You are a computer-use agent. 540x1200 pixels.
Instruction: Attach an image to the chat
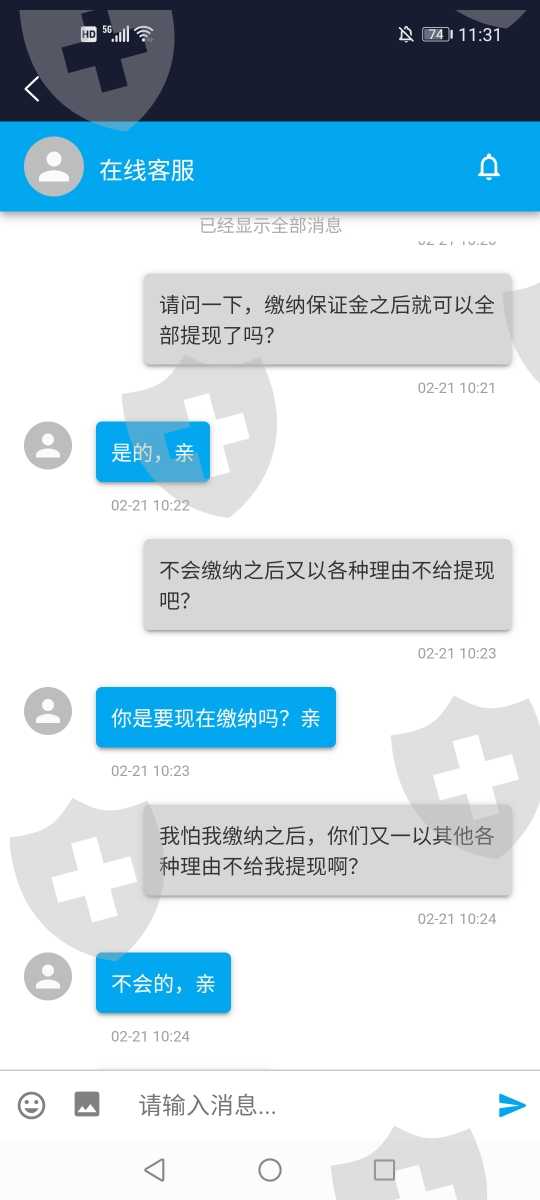pos(87,1104)
